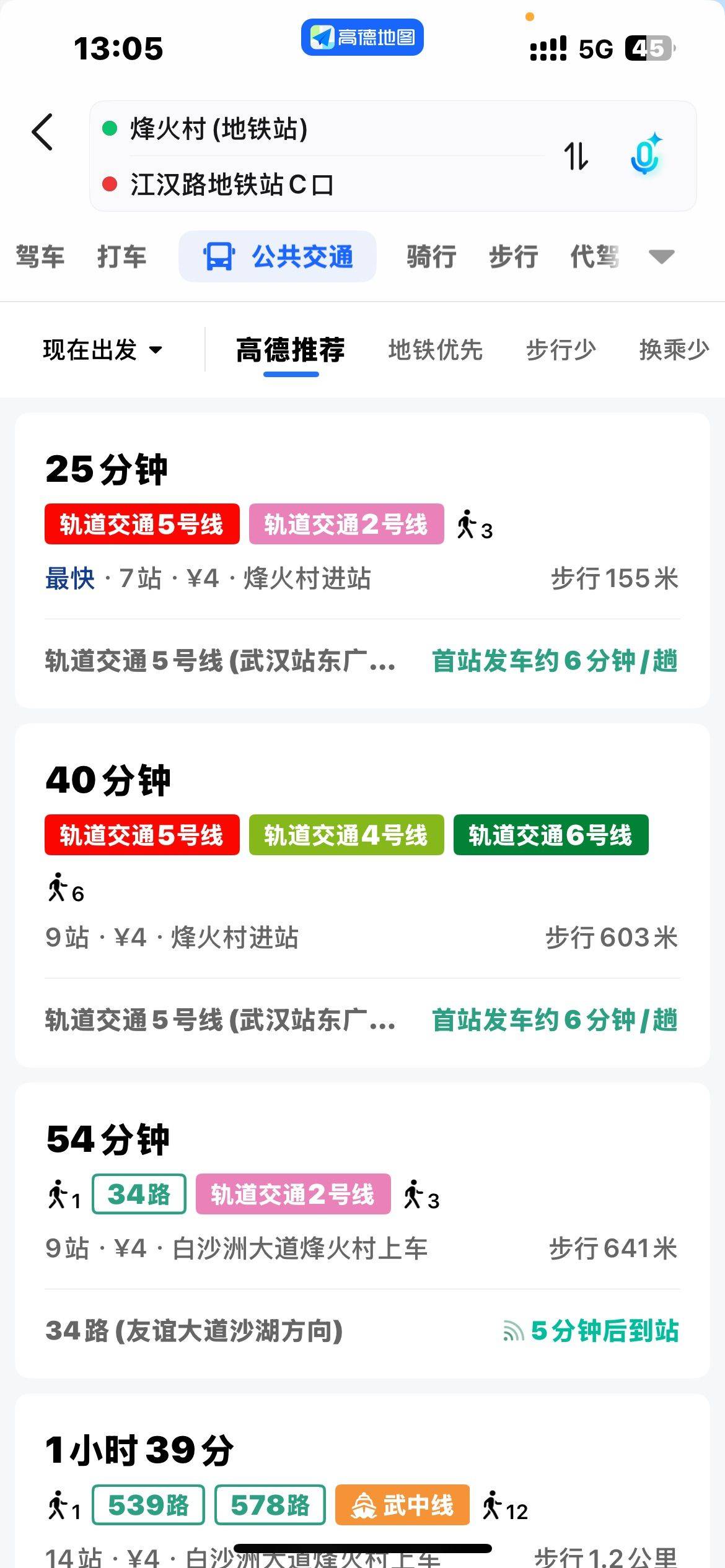The height and width of the screenshot is (1568, 725).
Task: Expand more travel modes arrow
Action: 661,256
